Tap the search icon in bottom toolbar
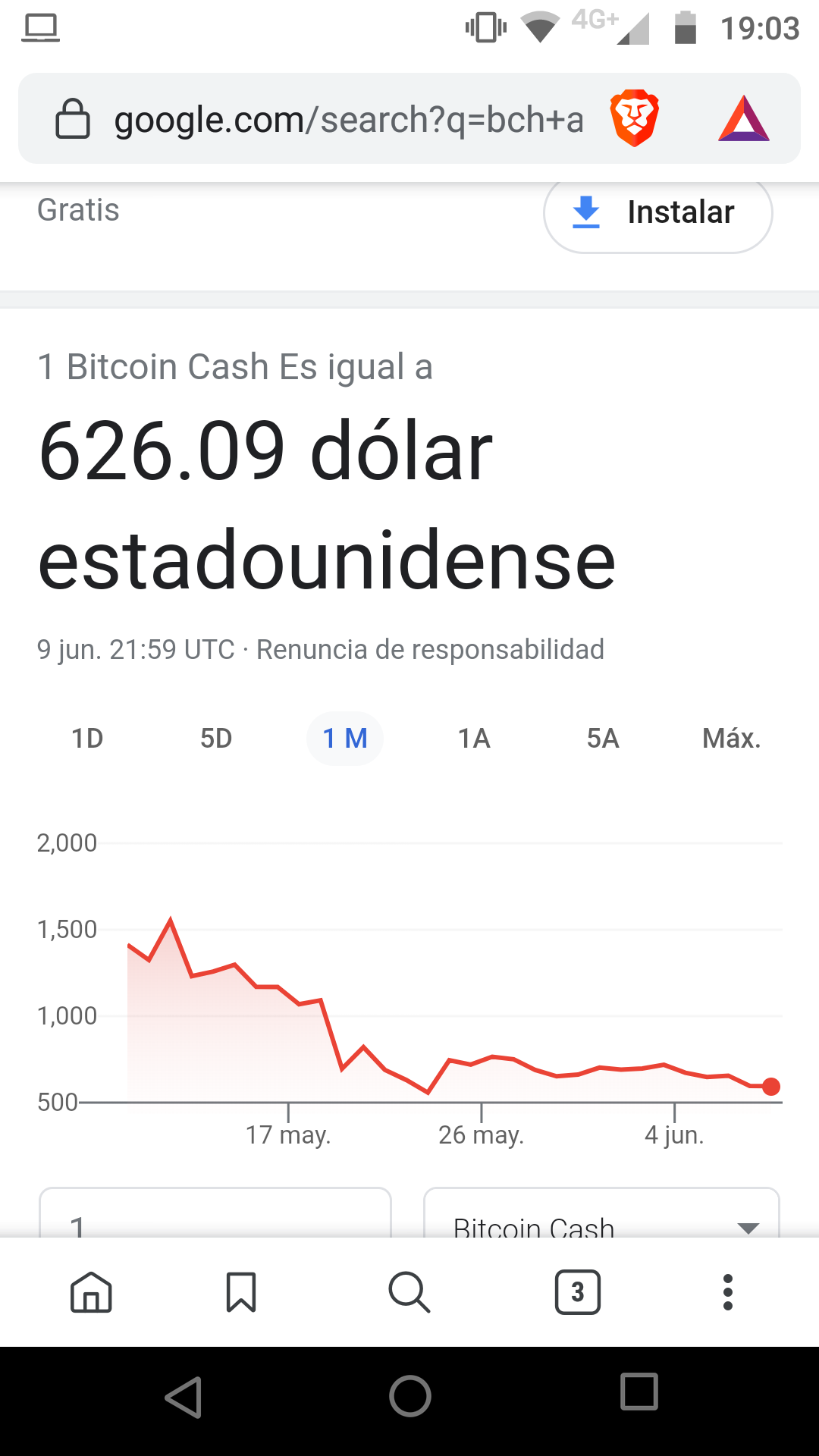The image size is (819, 1456). pyautogui.click(x=409, y=1292)
